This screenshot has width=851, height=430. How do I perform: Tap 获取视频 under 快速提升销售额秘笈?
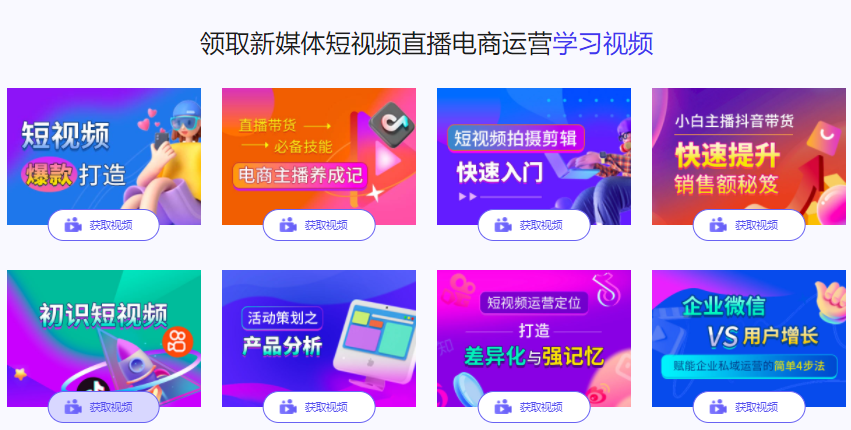[x=749, y=225]
